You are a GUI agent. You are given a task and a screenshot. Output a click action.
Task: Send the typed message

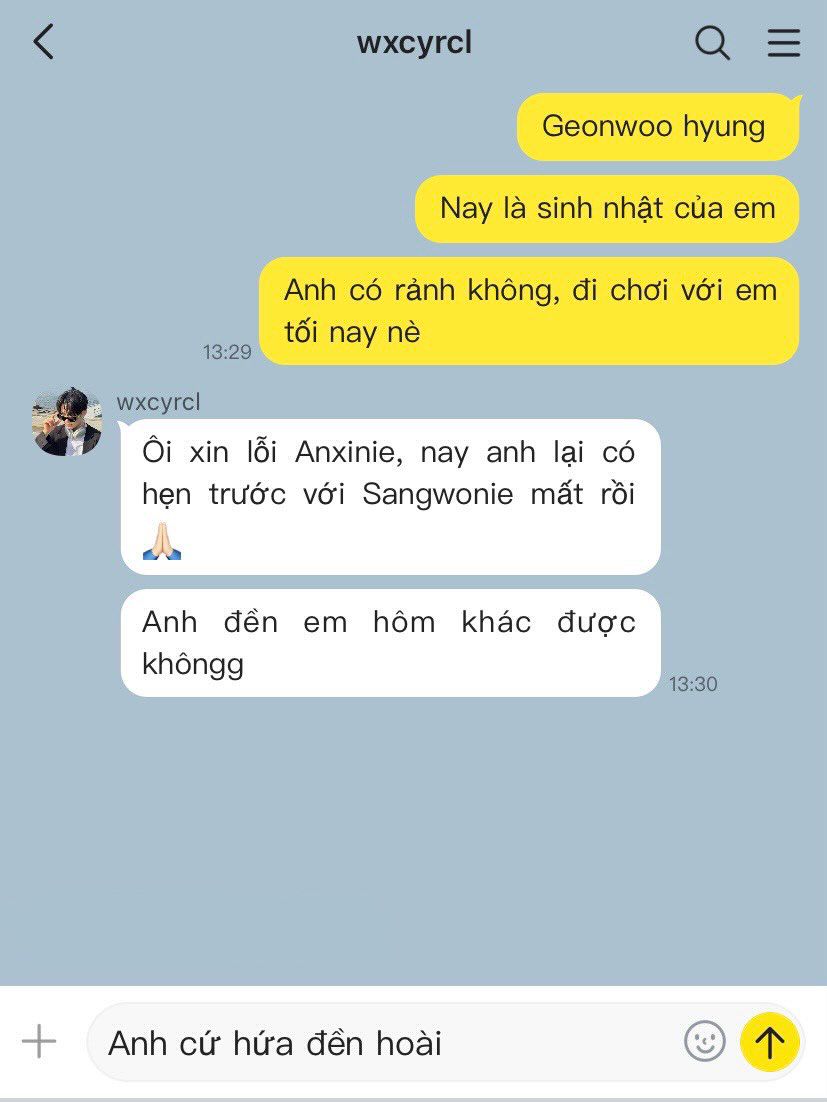point(769,1042)
